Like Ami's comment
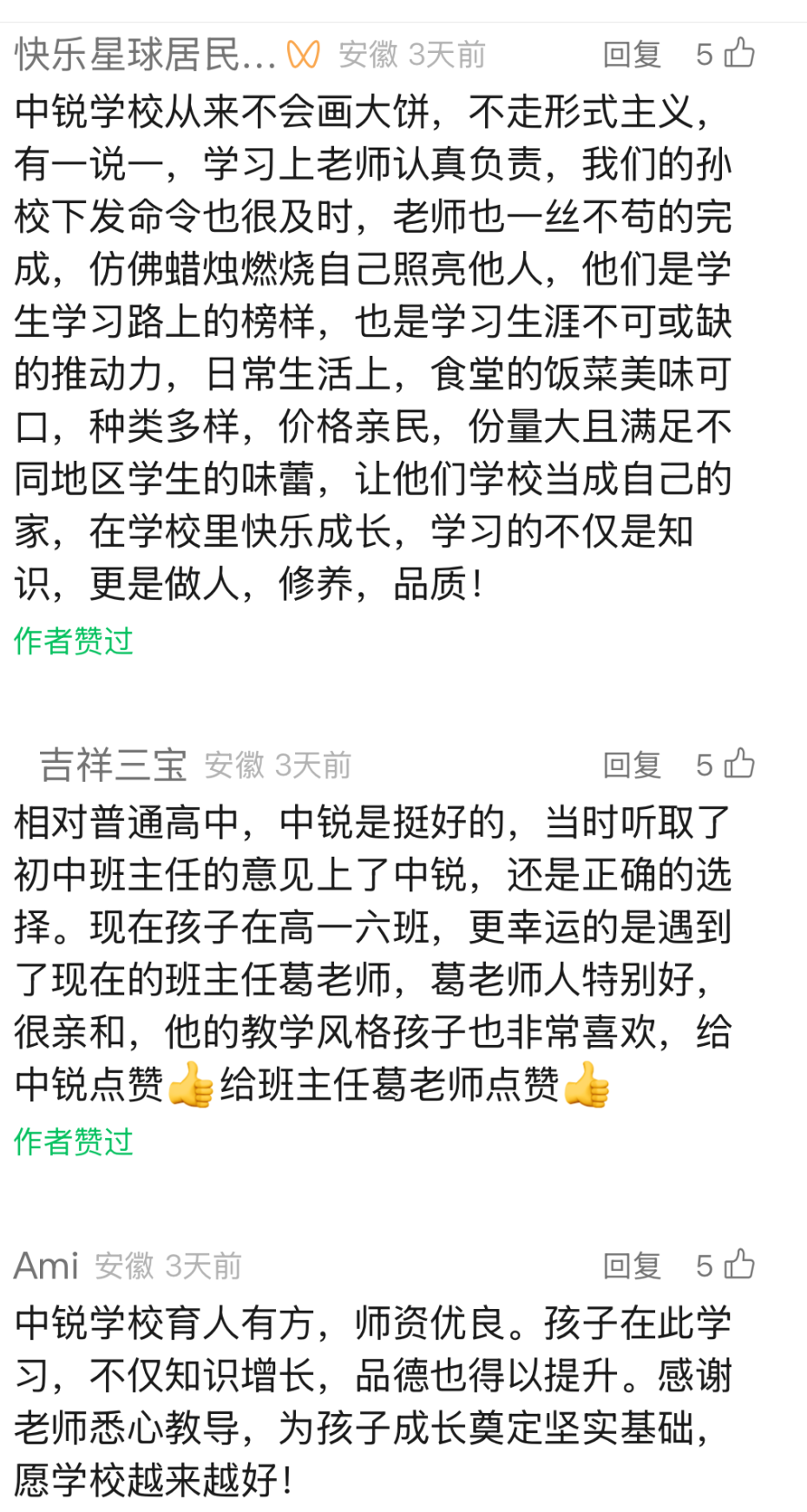Viewport: 807px width, 1512px height. click(739, 1264)
